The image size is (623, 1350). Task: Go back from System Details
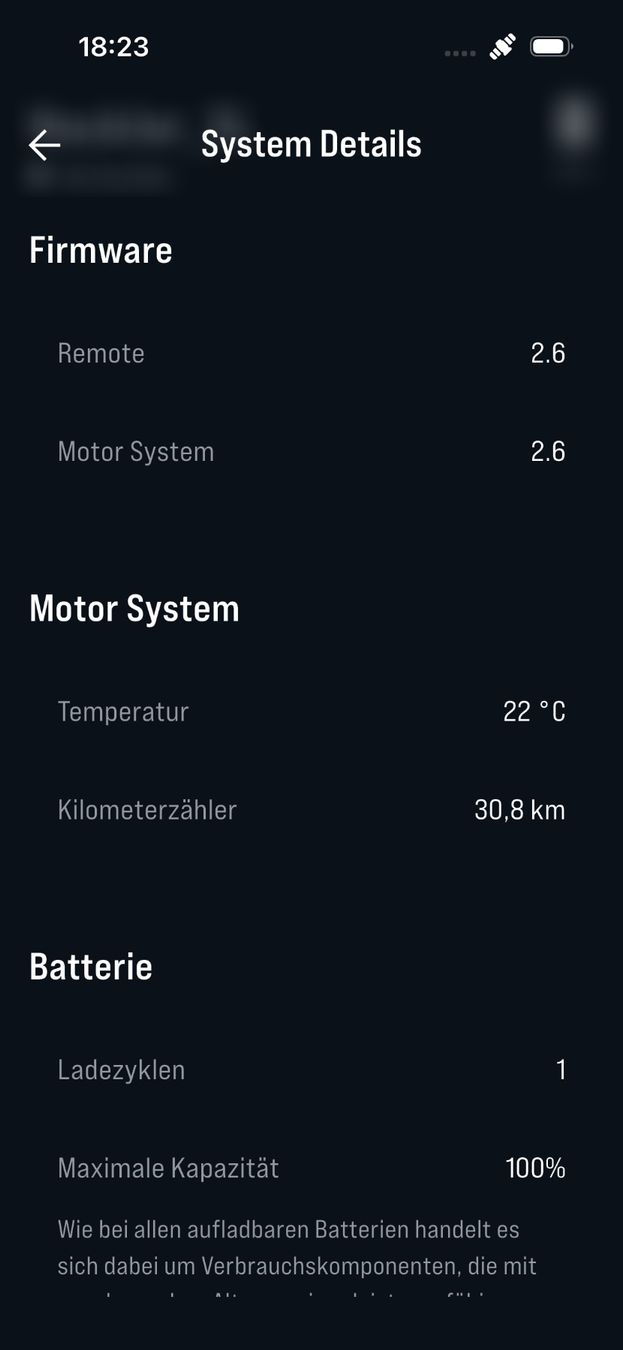45,145
